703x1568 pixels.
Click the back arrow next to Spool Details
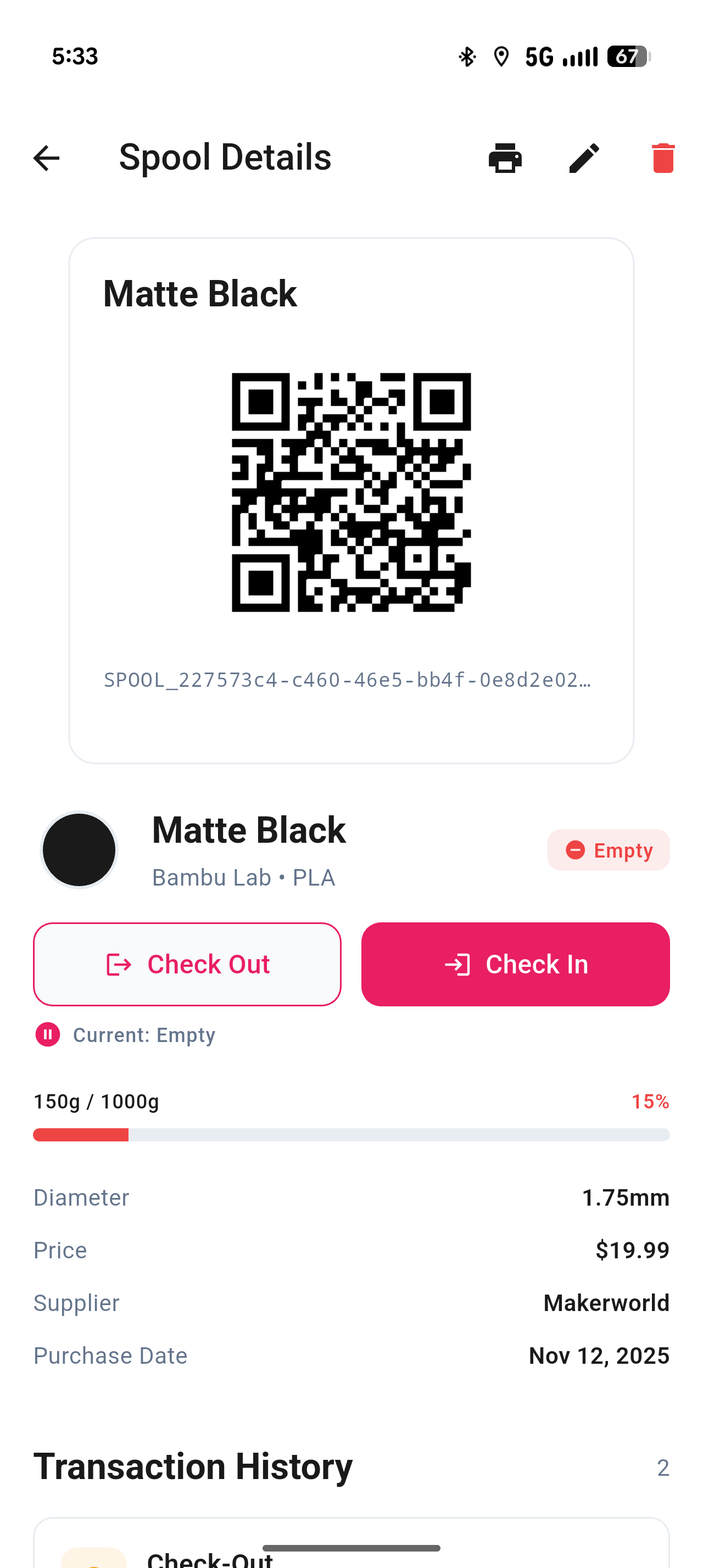[x=46, y=158]
